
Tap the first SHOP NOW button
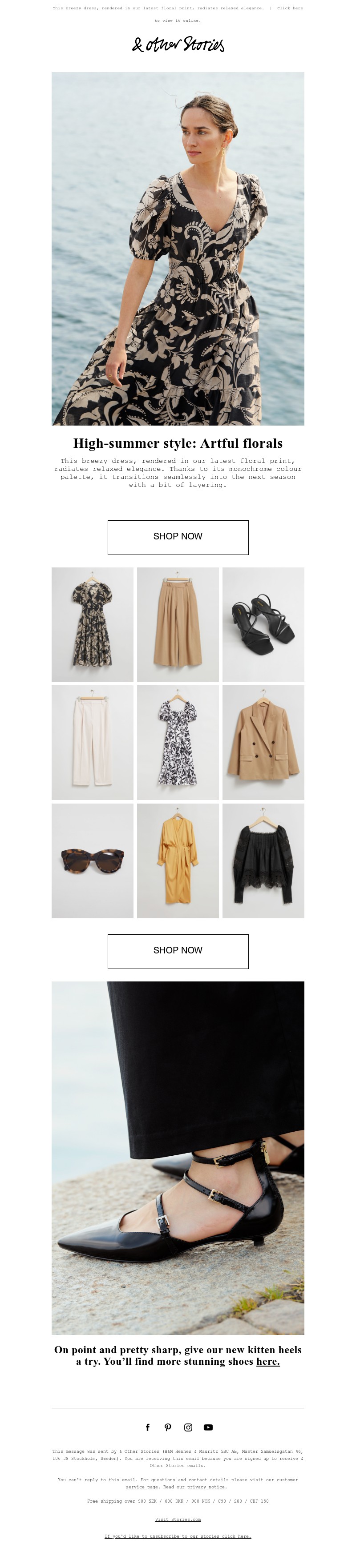click(178, 537)
